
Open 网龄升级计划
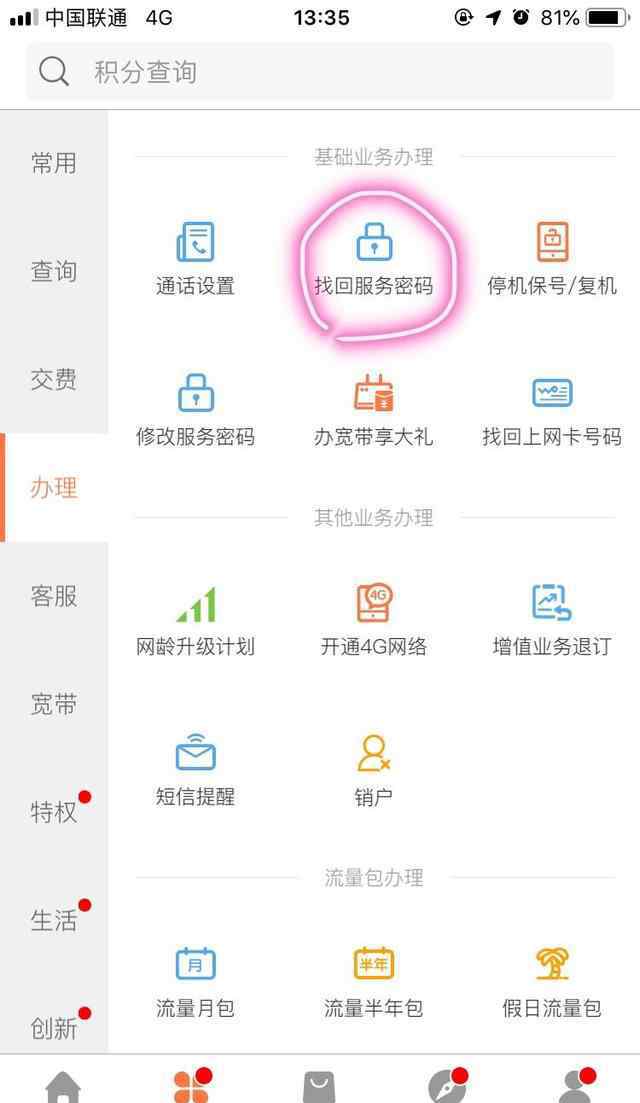[x=196, y=620]
